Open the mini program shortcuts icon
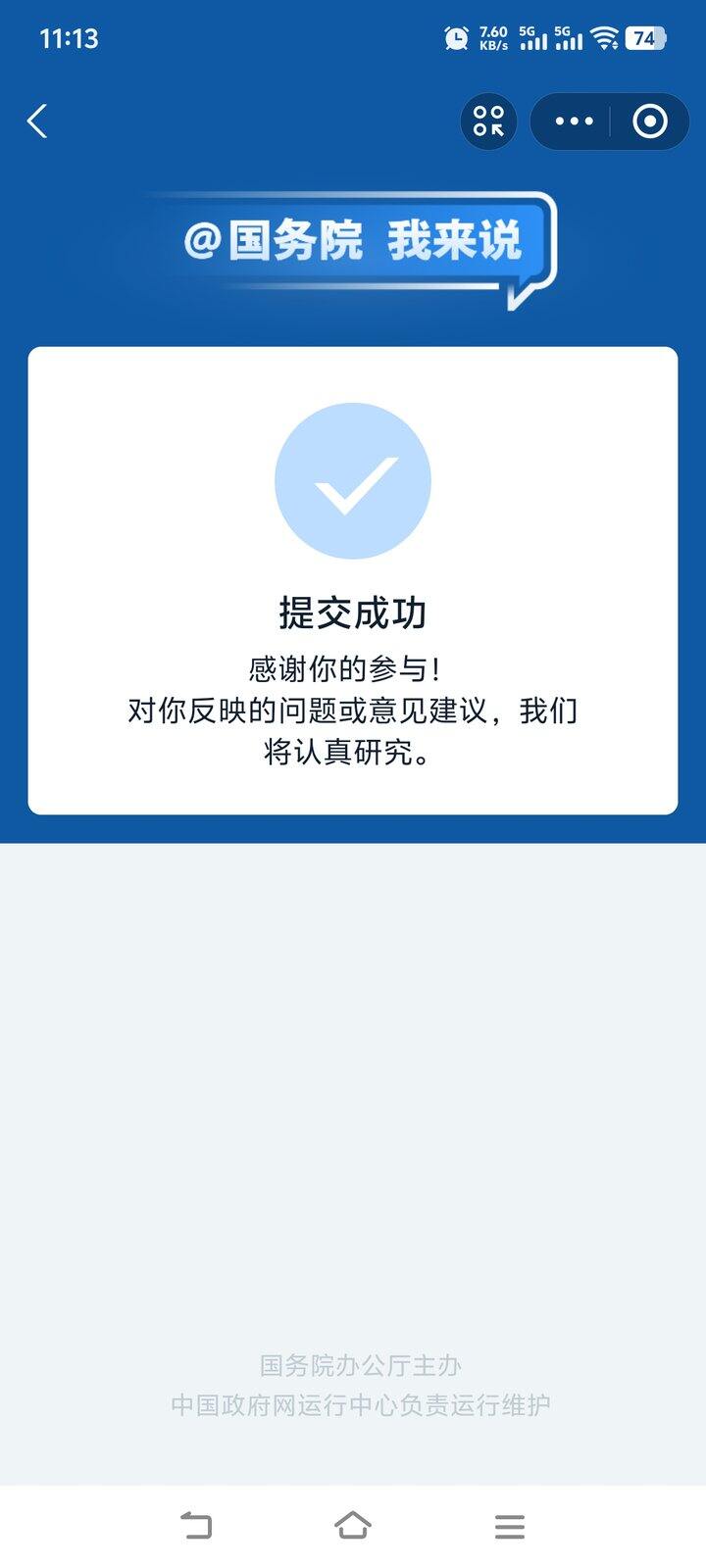The width and height of the screenshot is (706, 1568). pos(488,122)
